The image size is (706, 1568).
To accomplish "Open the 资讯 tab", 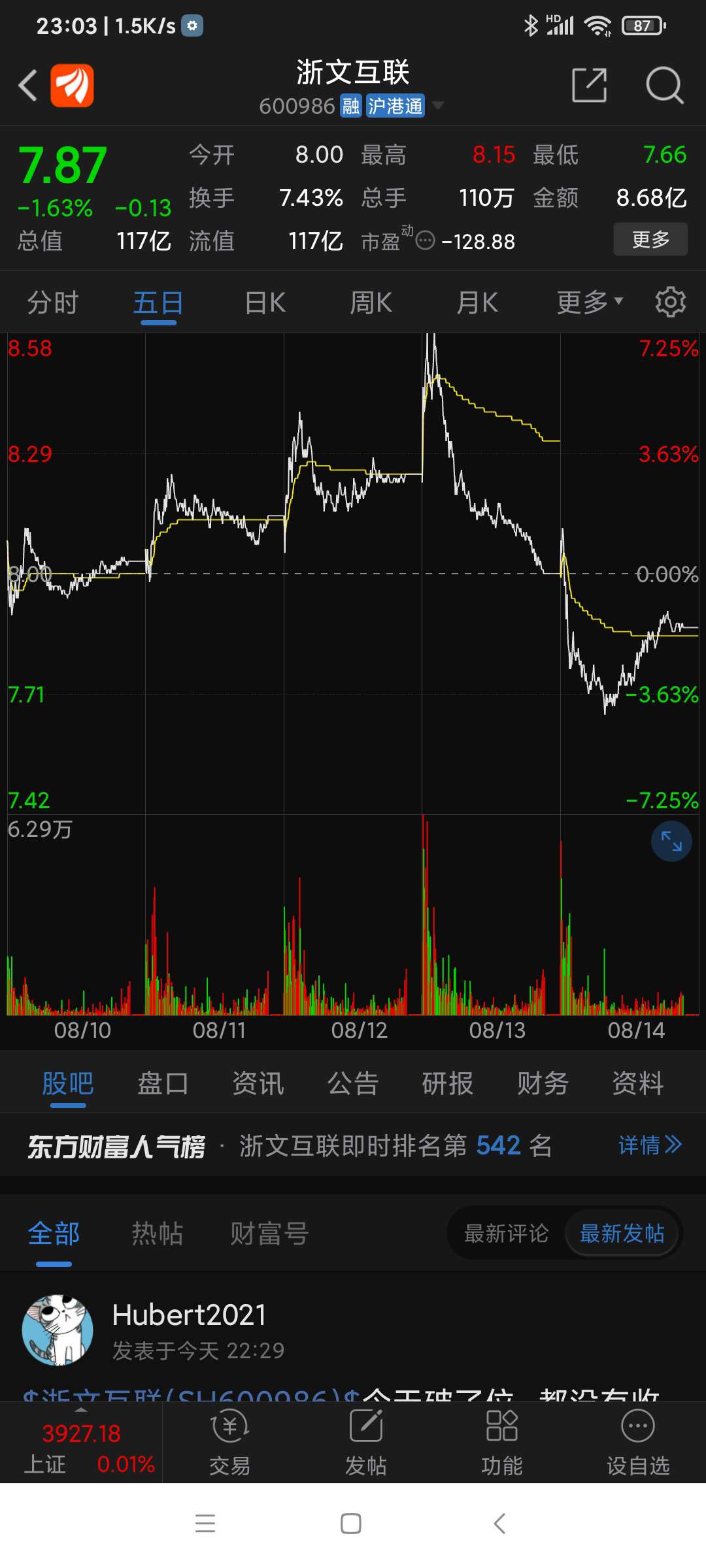I will (258, 1083).
